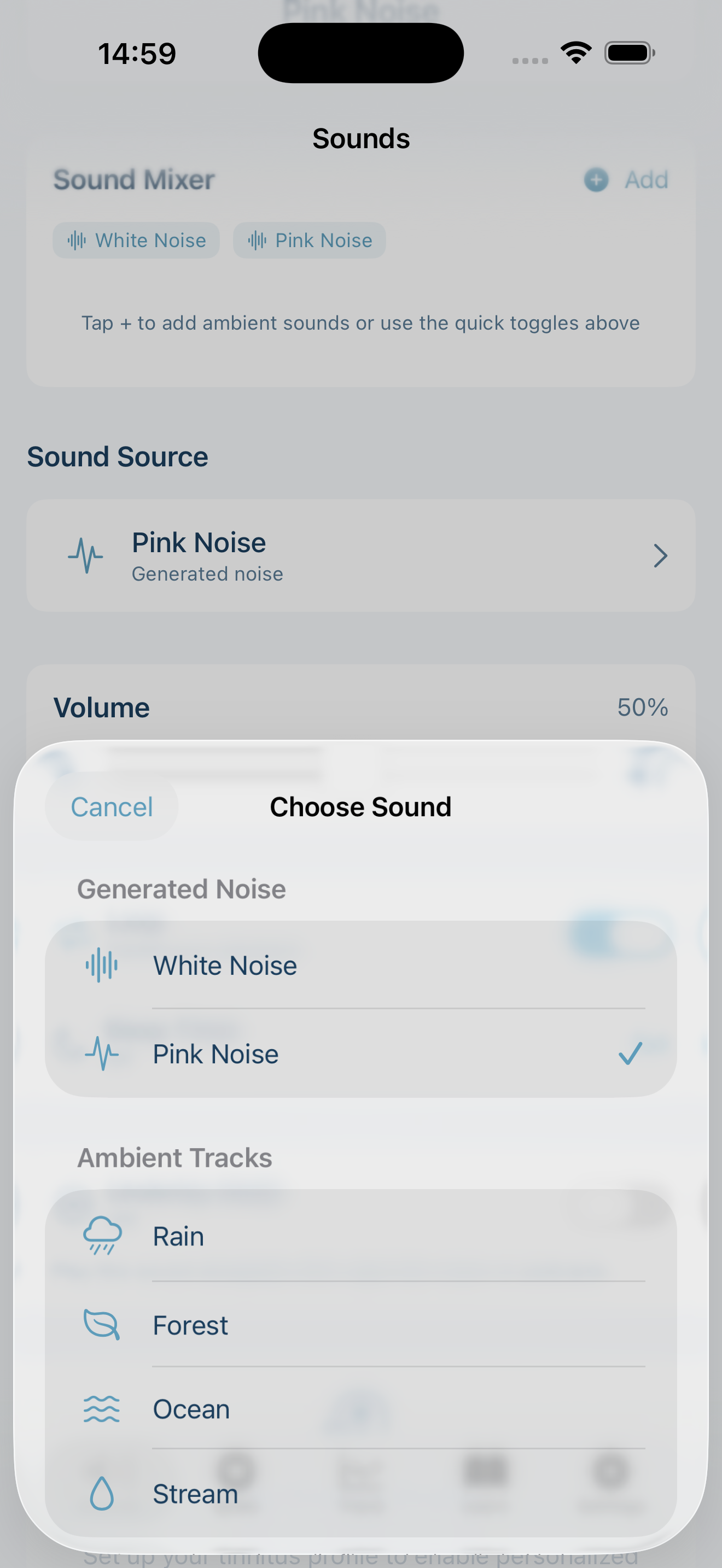
Task: Tap the checkmark next to Pink Noise
Action: (631, 1054)
